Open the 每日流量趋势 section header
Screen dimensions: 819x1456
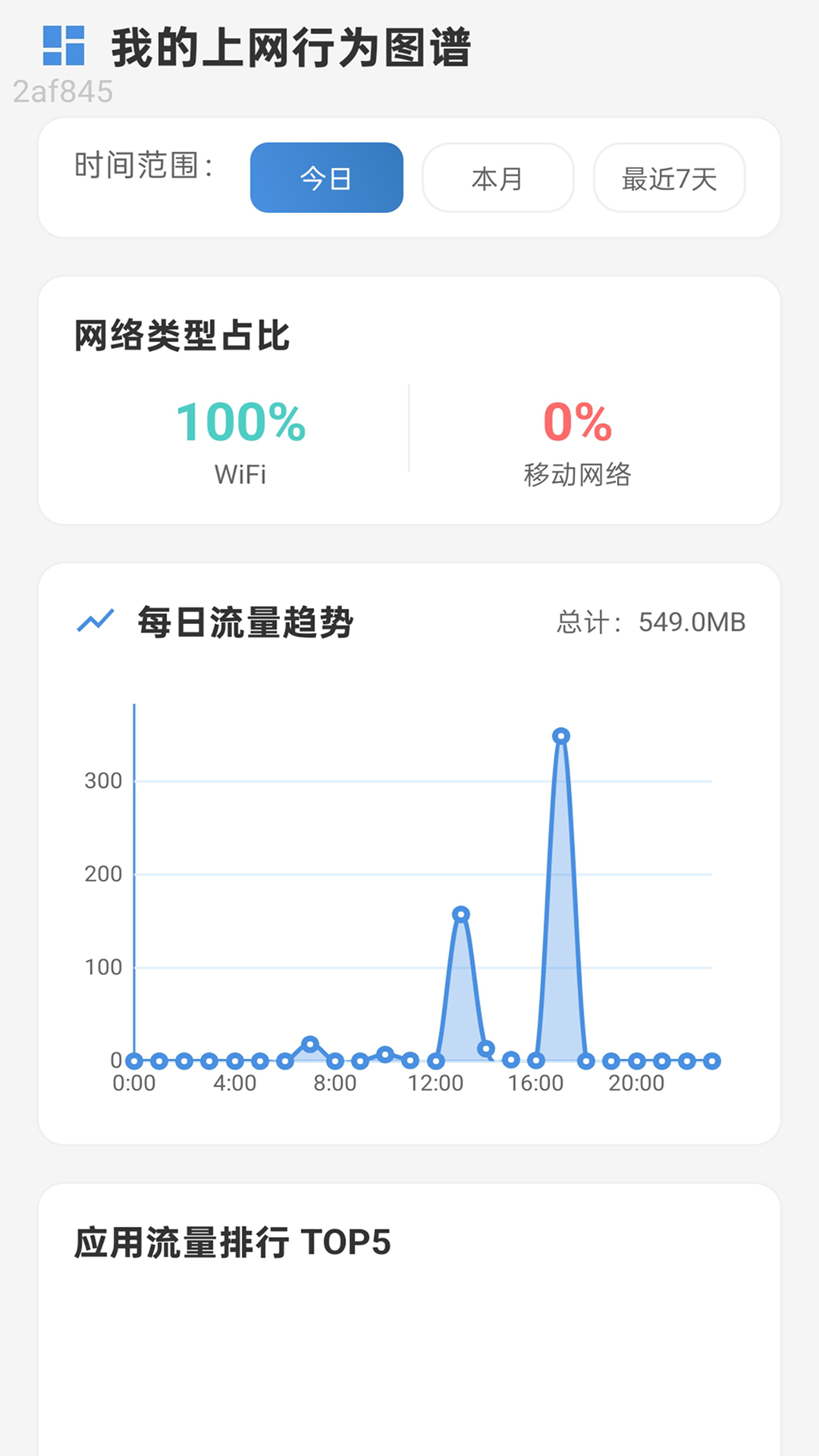point(243,620)
